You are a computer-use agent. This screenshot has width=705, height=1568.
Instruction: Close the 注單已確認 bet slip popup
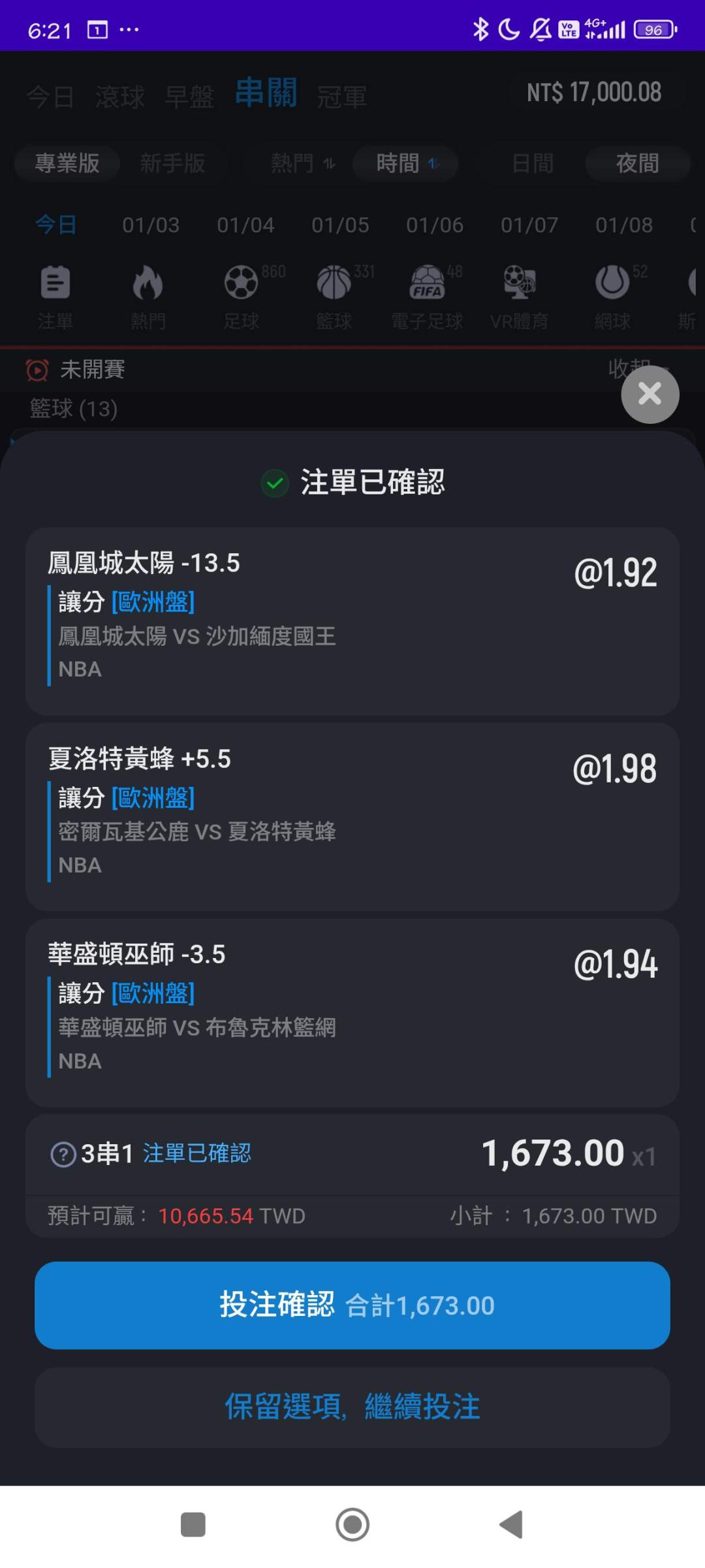650,394
